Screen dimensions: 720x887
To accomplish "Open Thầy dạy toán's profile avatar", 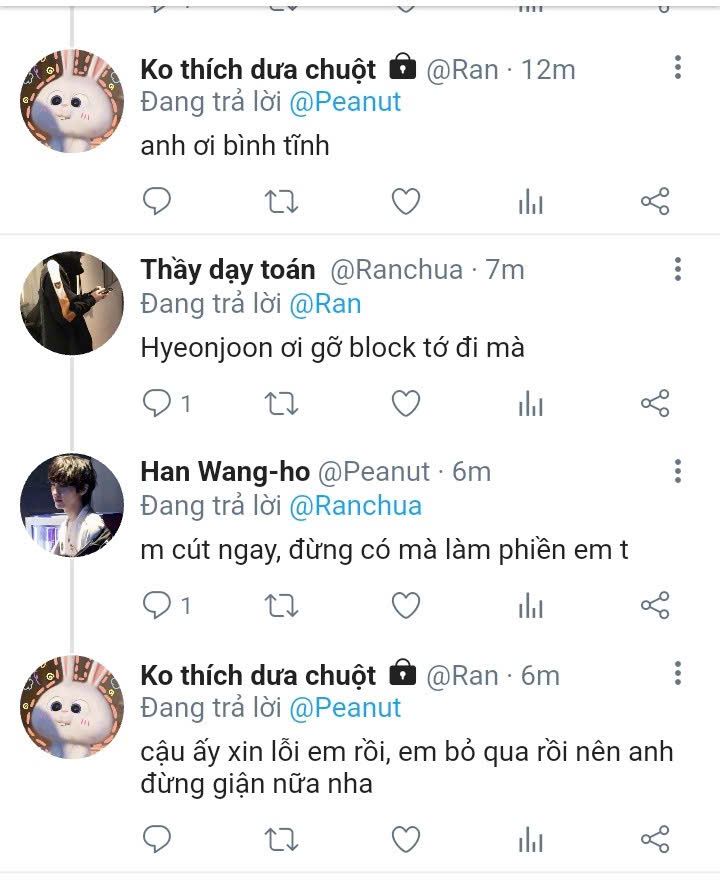I will [72, 303].
